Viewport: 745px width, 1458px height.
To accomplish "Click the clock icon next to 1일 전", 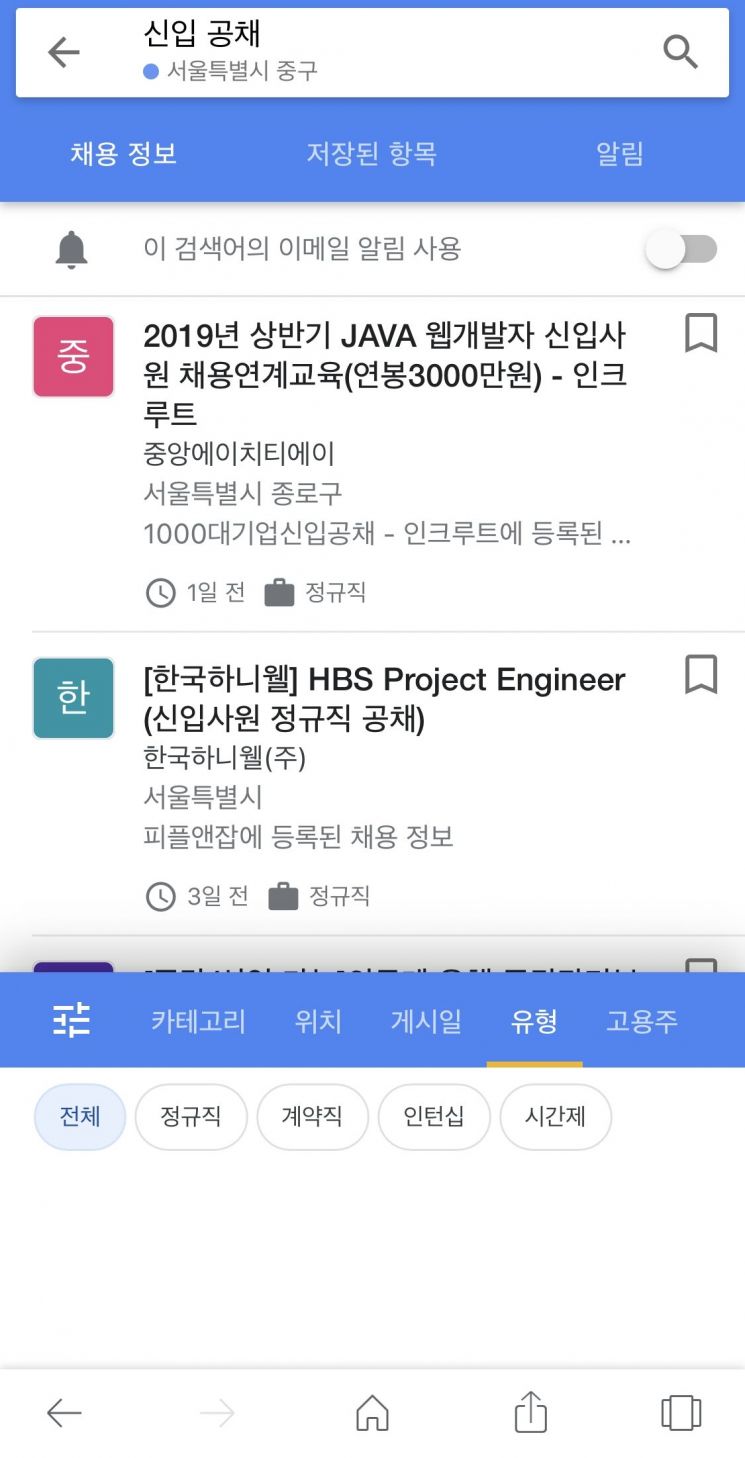I will pyautogui.click(x=159, y=592).
